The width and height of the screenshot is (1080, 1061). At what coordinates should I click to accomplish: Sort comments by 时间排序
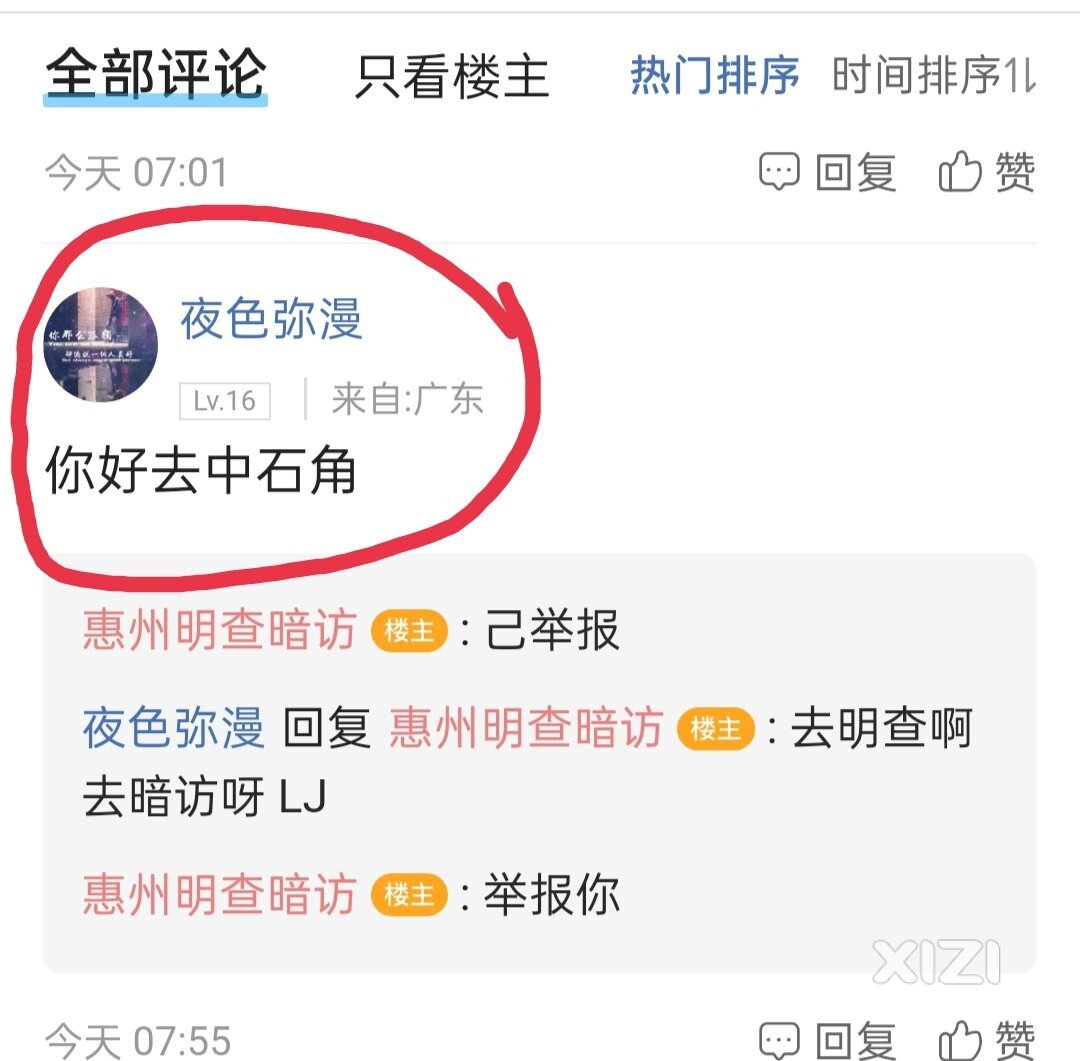(930, 76)
